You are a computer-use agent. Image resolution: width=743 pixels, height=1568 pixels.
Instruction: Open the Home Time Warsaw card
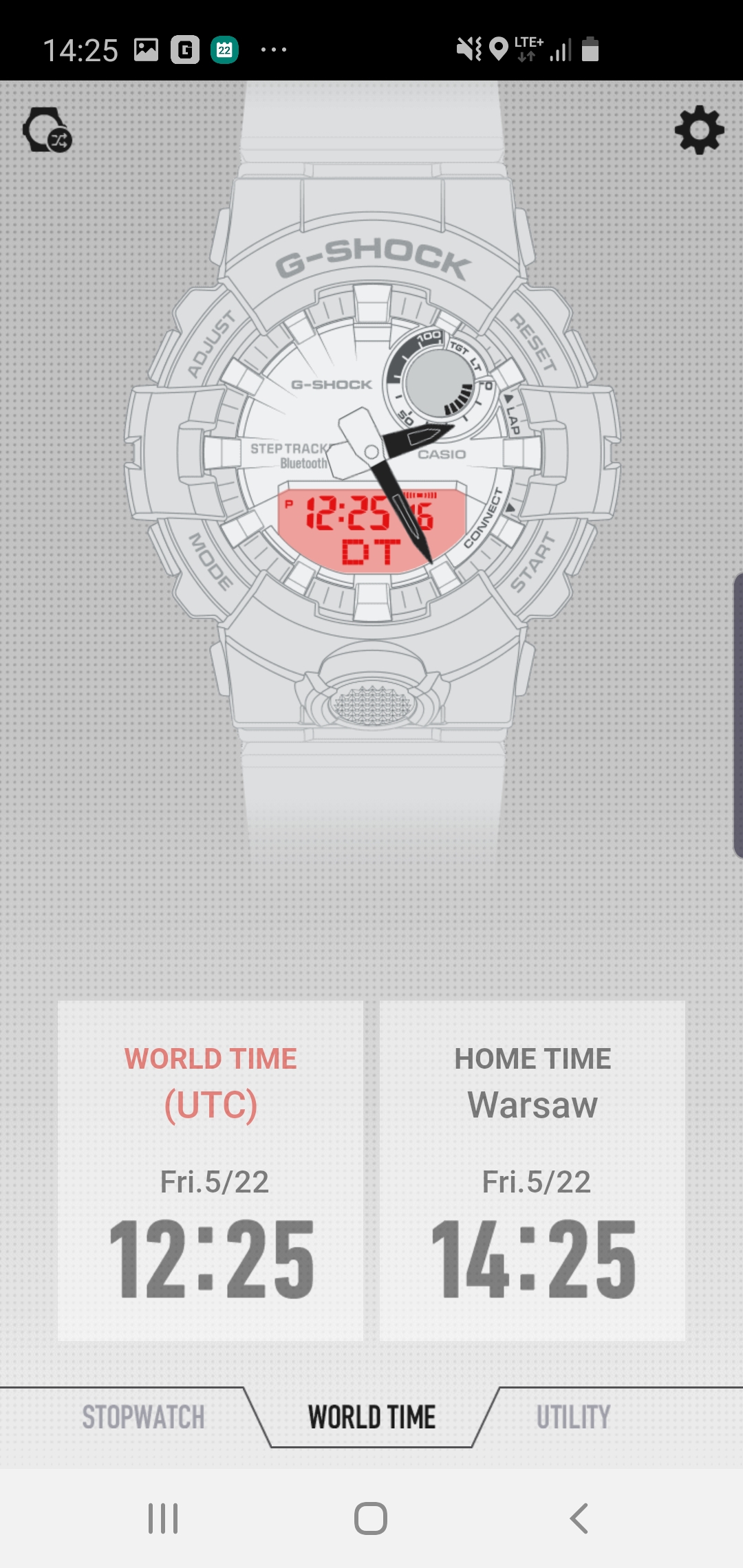[532, 1170]
